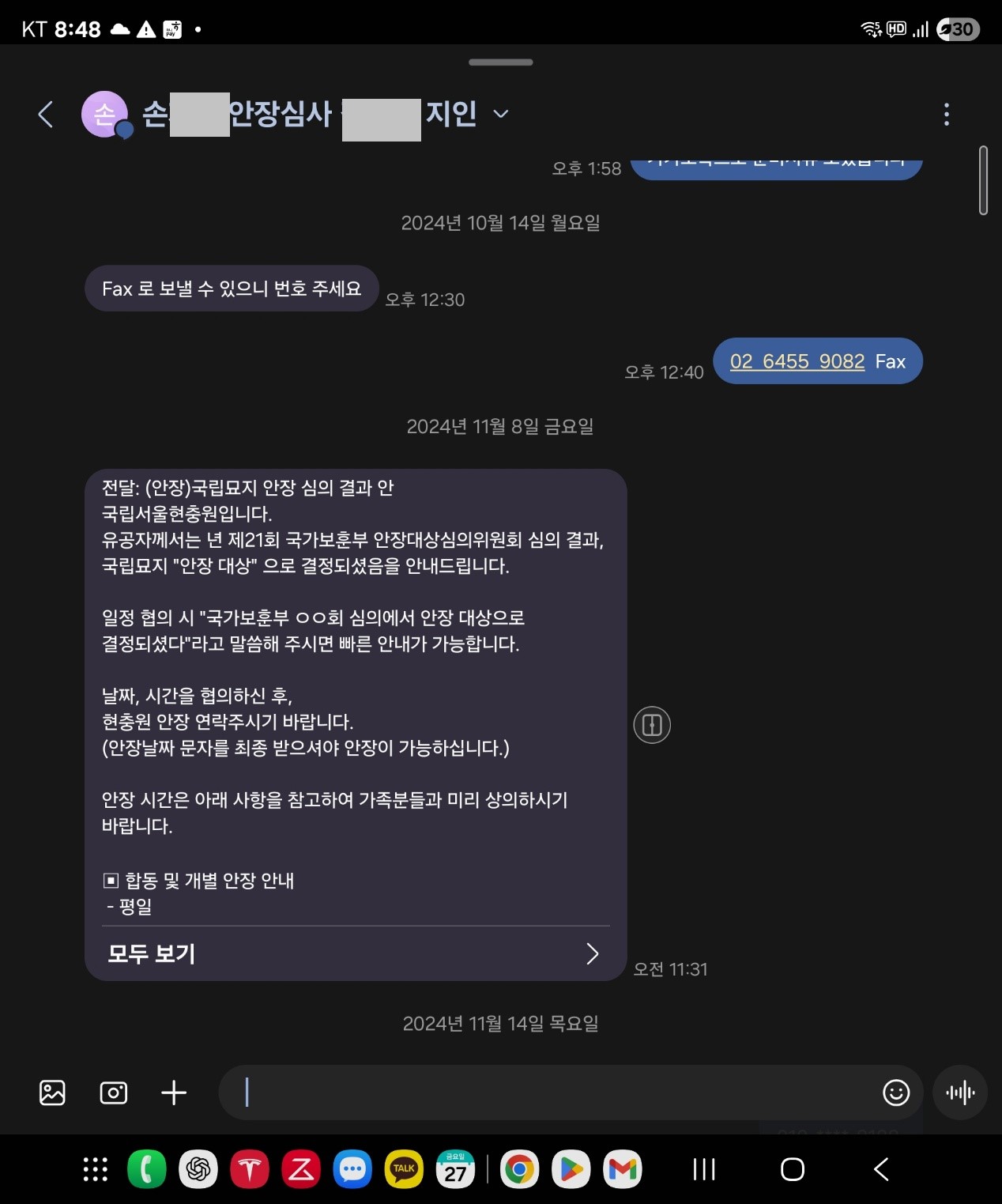
Task: Open the conversation overflow menu
Action: (x=946, y=115)
